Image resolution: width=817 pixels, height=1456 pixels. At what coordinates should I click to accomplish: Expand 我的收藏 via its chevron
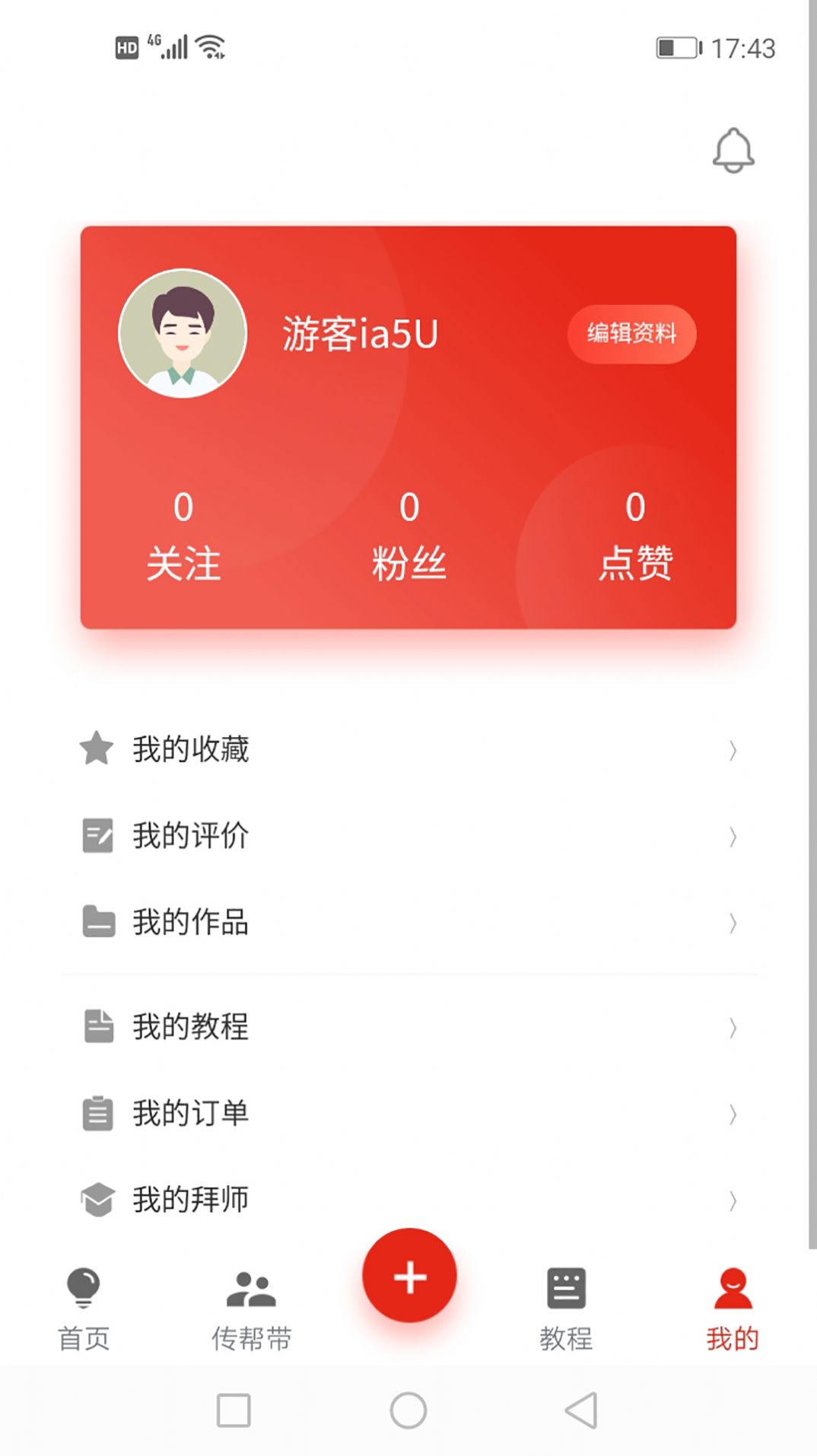point(732,750)
